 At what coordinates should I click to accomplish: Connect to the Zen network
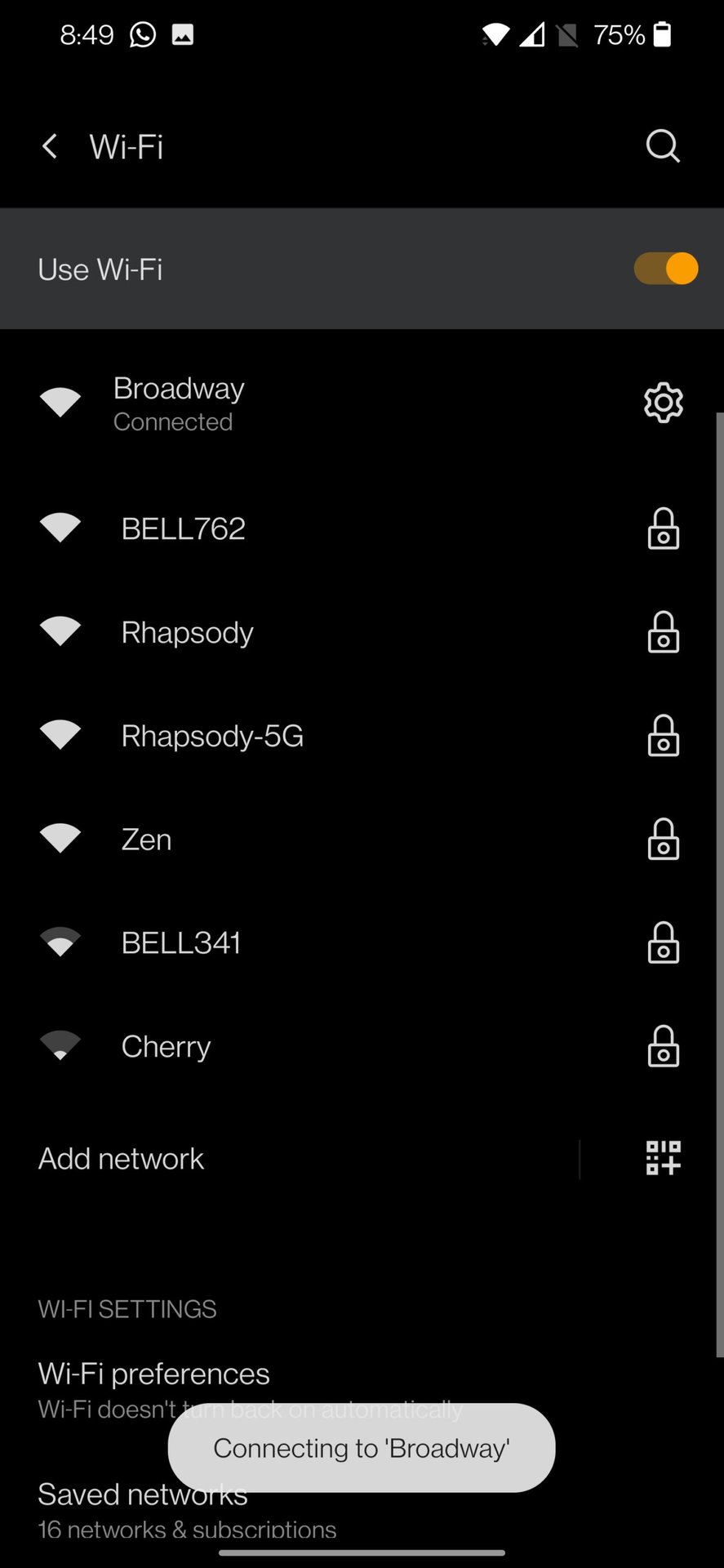147,840
